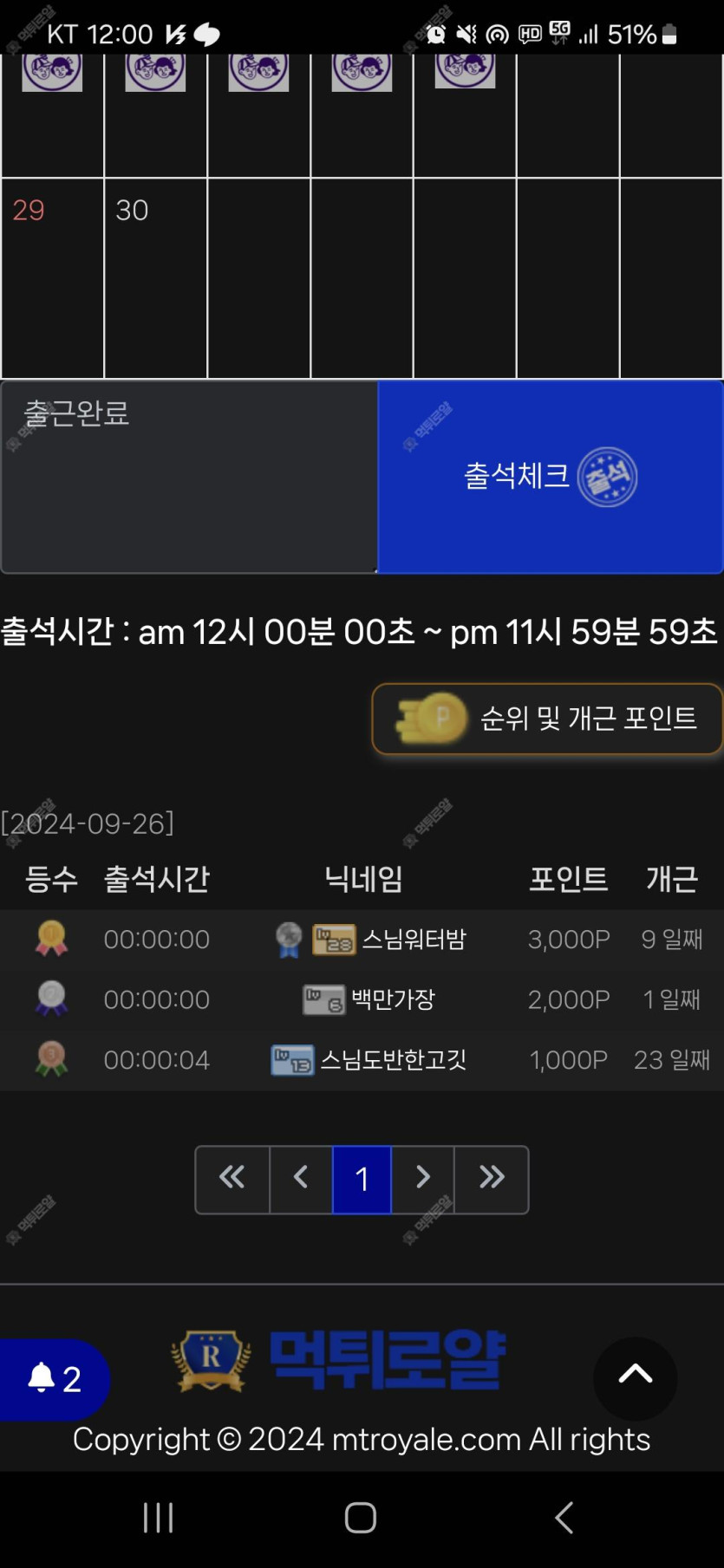Go to the next page of rankings
The height and width of the screenshot is (1568, 724).
(423, 1178)
